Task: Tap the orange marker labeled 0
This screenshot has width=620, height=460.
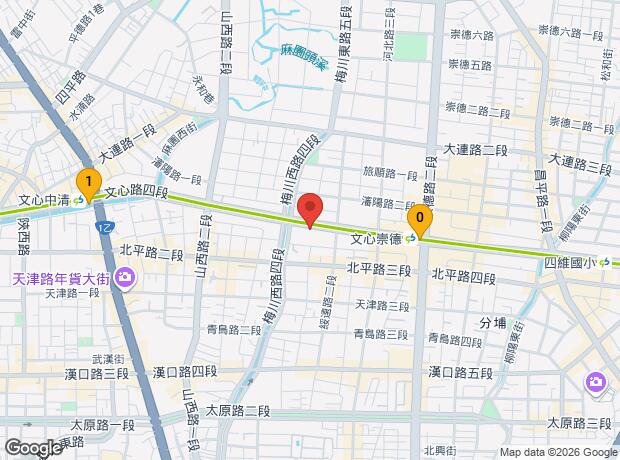Action: [422, 218]
